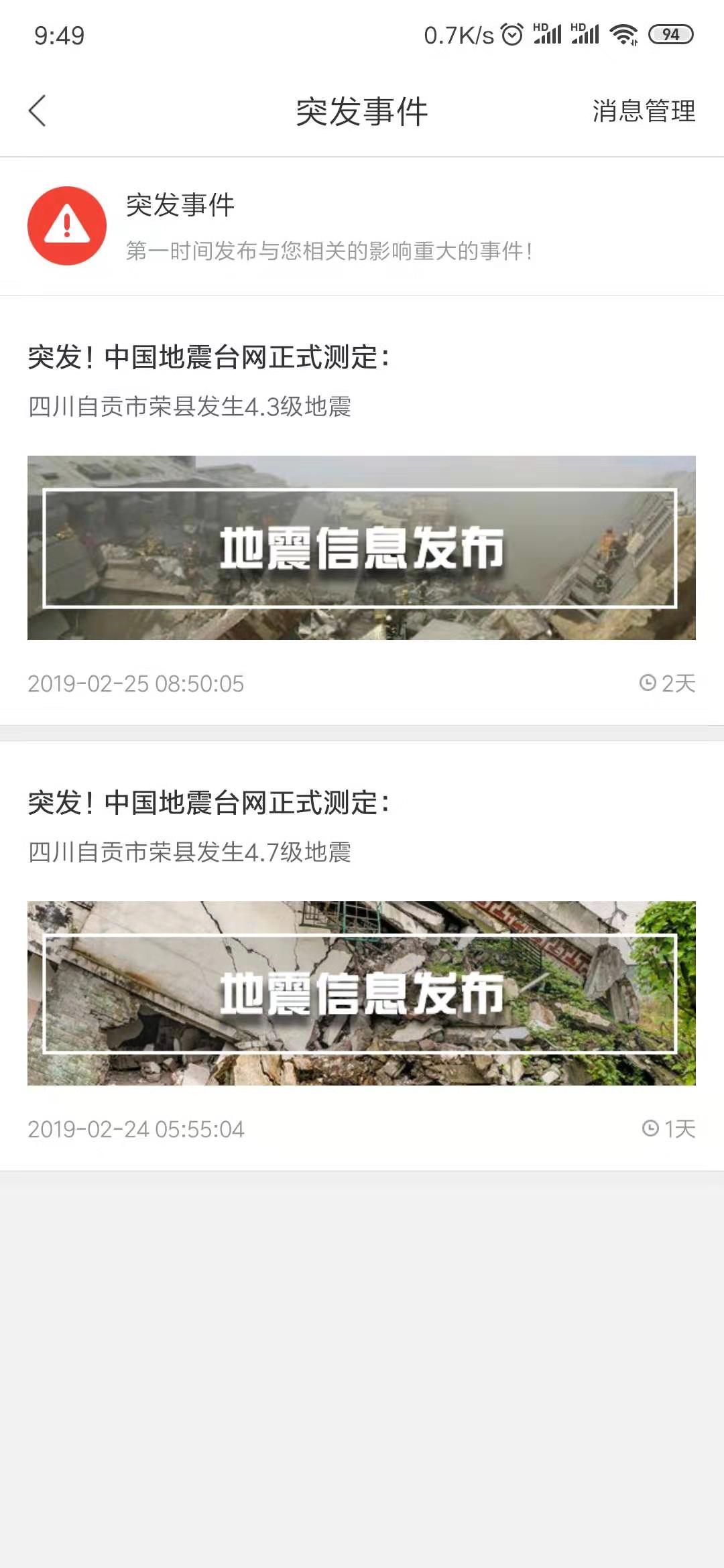The width and height of the screenshot is (724, 1568).
Task: Click timestamp 2019-02-25 08:50:05
Action: tap(136, 684)
